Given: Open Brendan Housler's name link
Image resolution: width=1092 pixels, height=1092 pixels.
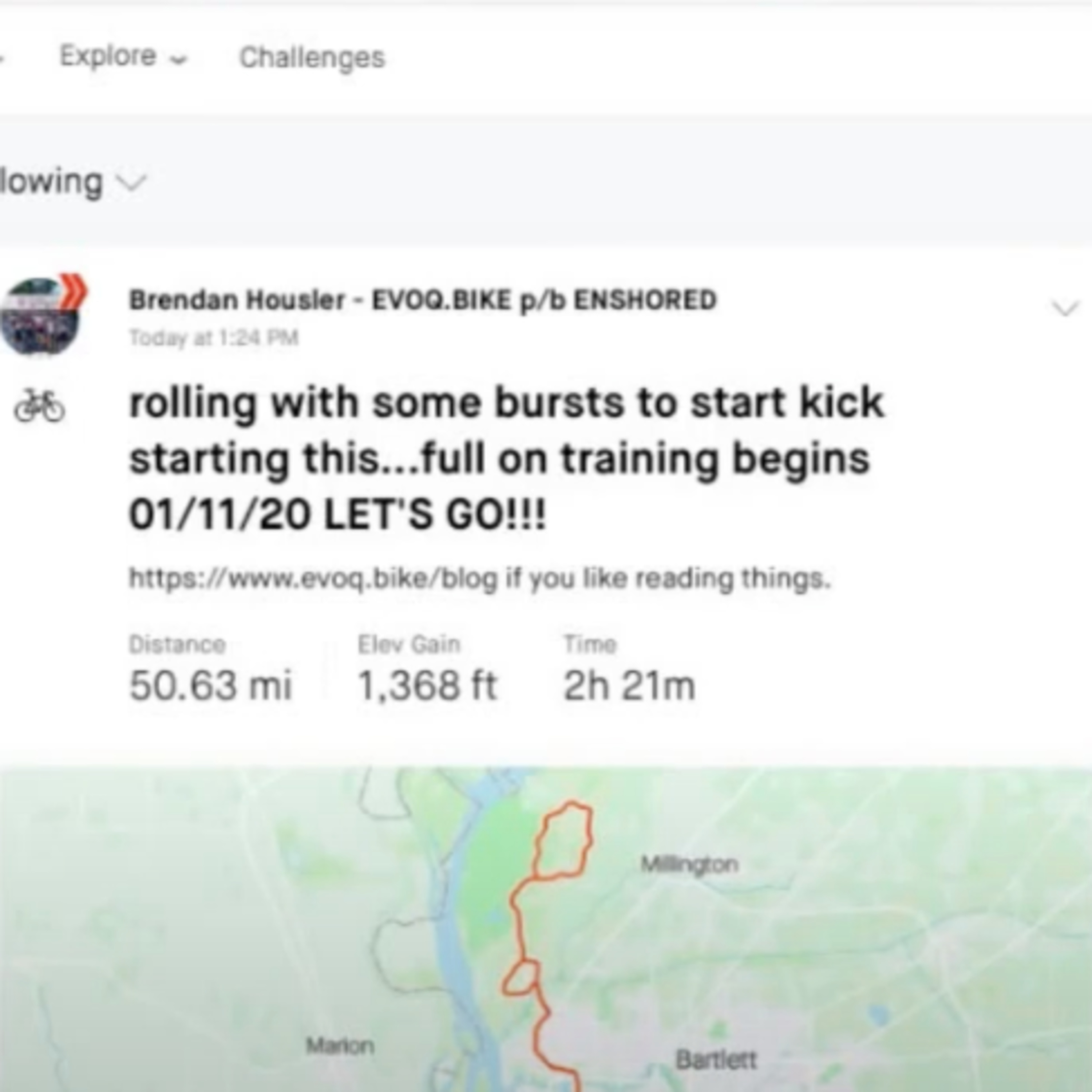Looking at the screenshot, I should (423, 300).
